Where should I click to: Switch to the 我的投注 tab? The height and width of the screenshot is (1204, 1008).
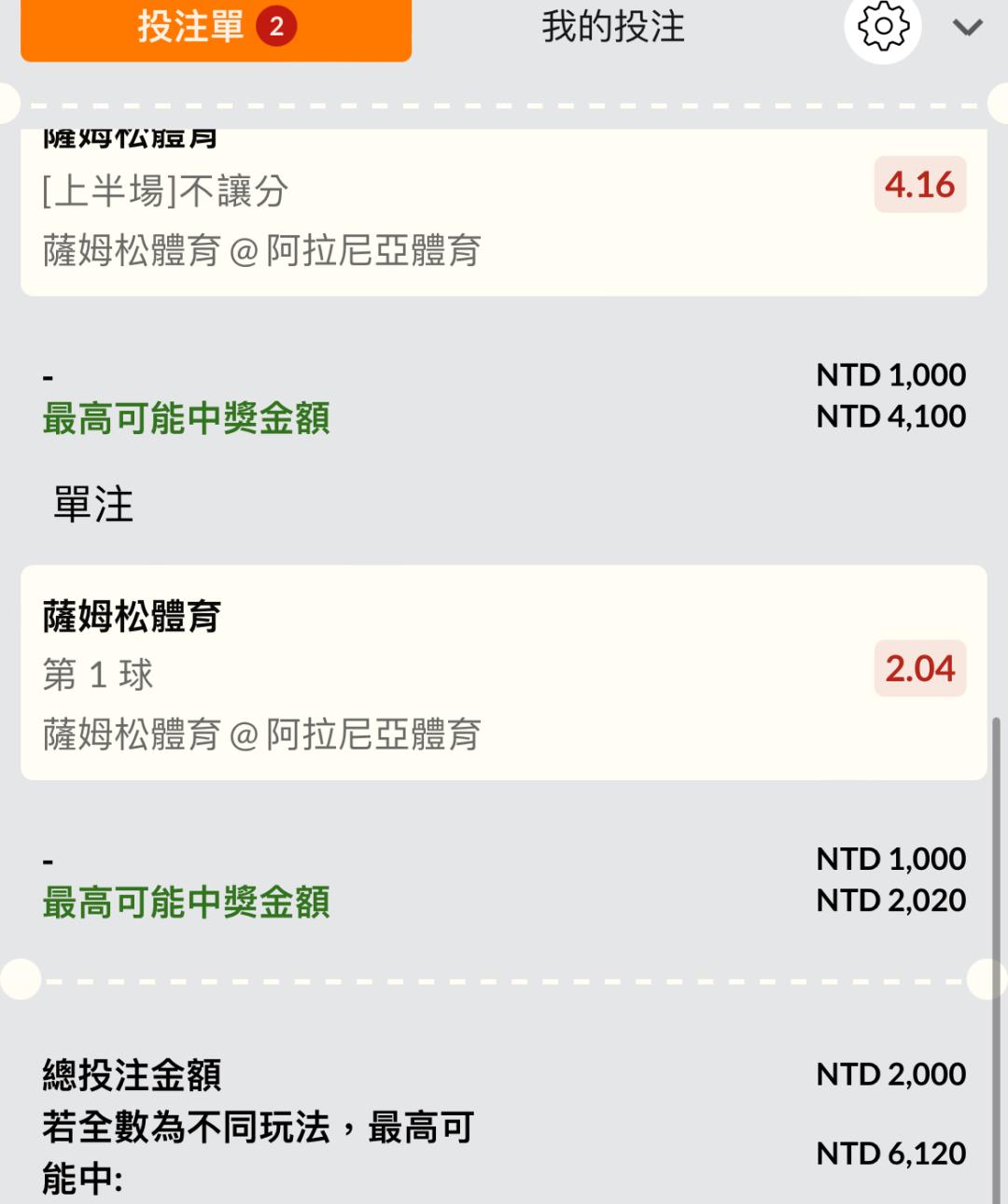[x=613, y=27]
